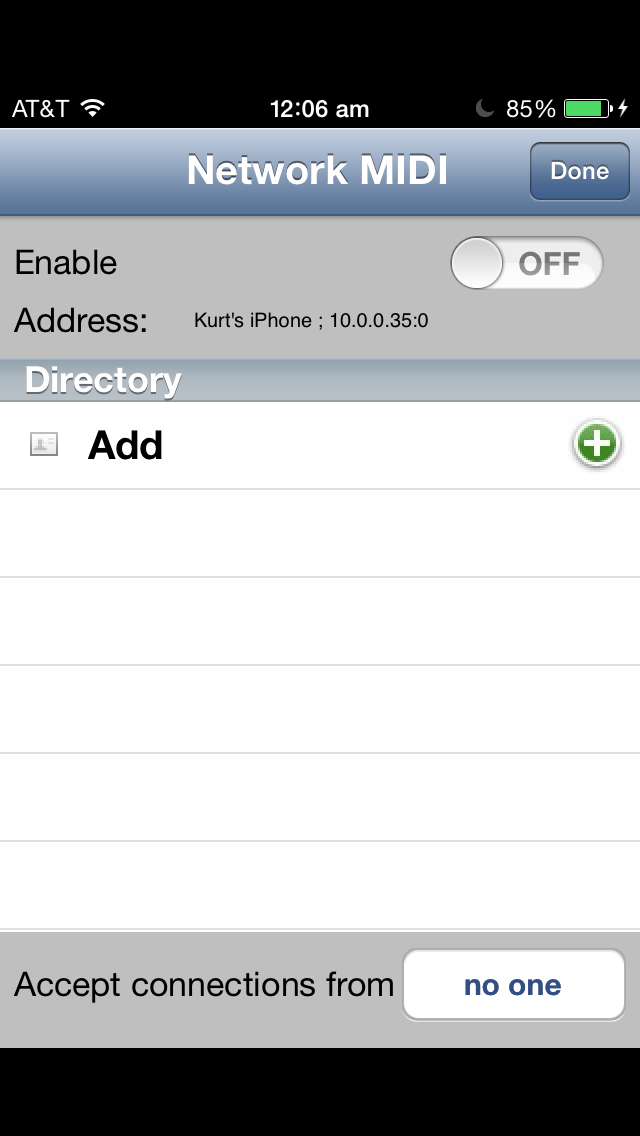This screenshot has width=640, height=1136.
Task: Turn on the Enable network MIDI switch
Action: pos(527,263)
